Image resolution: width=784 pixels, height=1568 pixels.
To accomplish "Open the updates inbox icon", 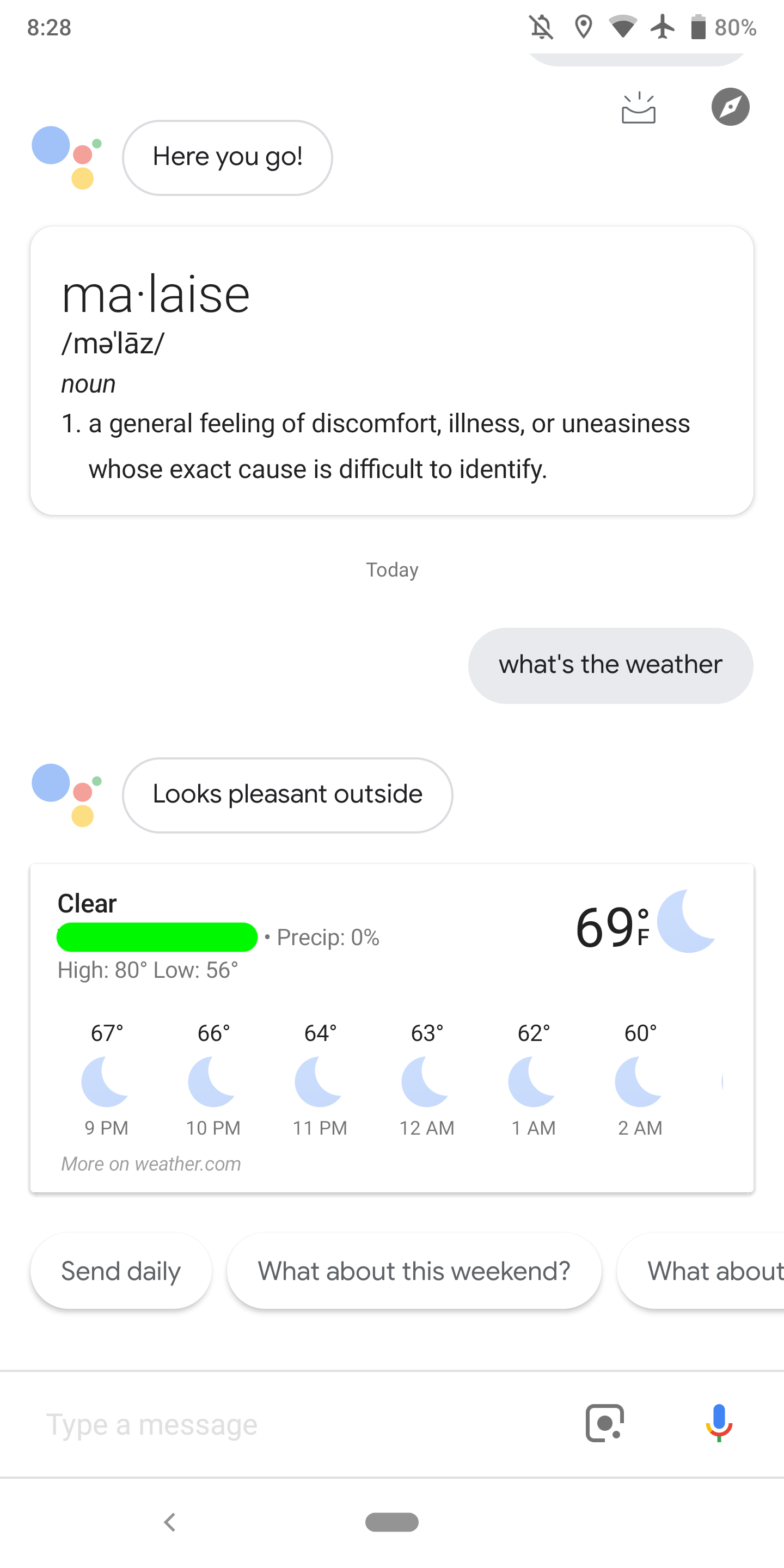I will [638, 107].
